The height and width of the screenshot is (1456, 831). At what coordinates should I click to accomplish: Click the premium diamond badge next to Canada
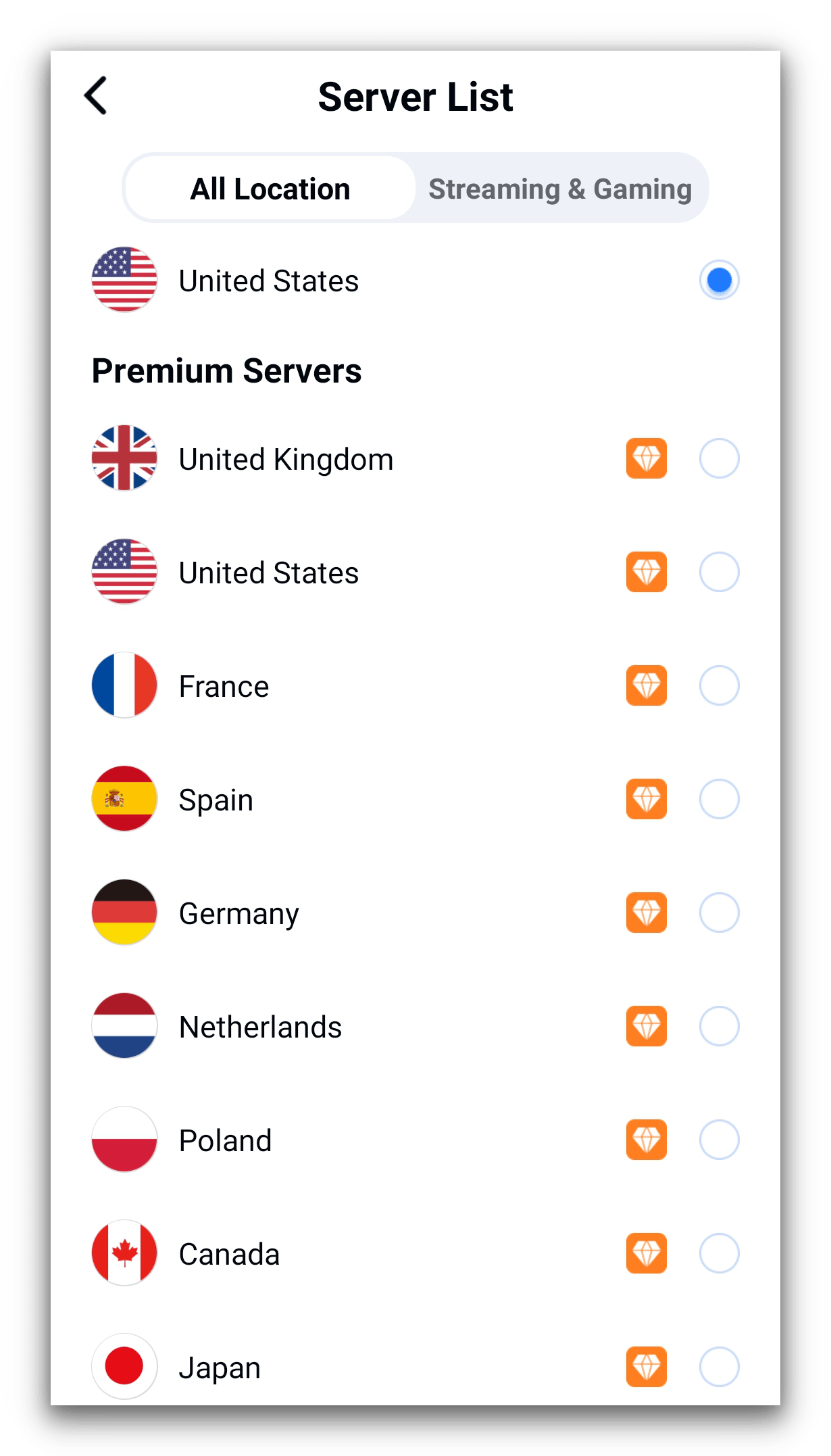click(646, 1254)
